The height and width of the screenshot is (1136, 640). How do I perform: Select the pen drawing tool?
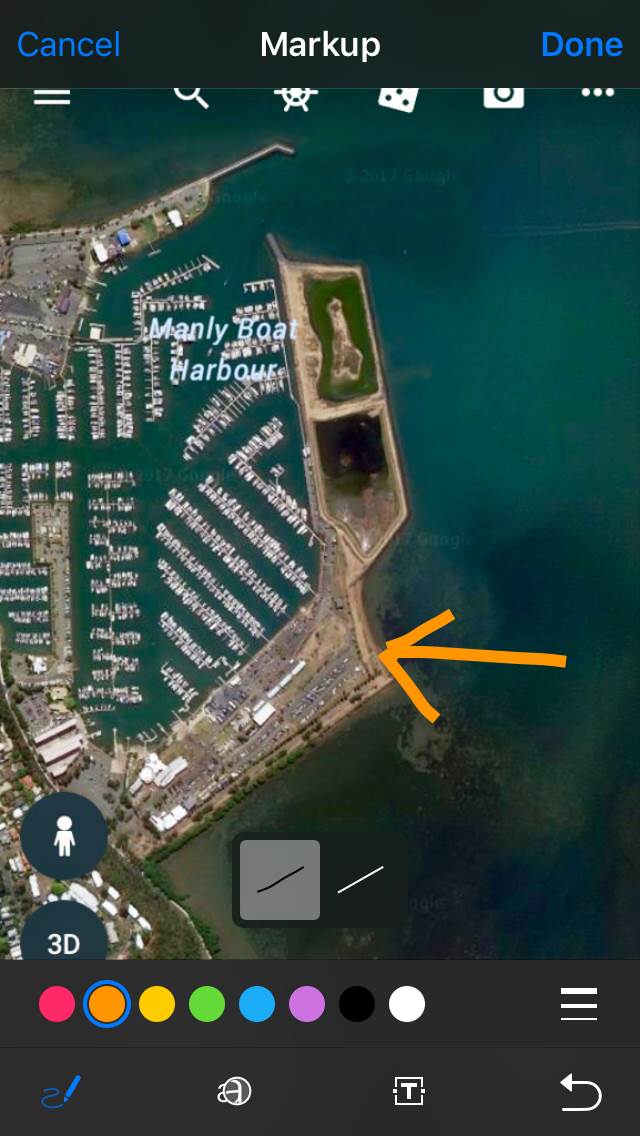(x=62, y=1092)
